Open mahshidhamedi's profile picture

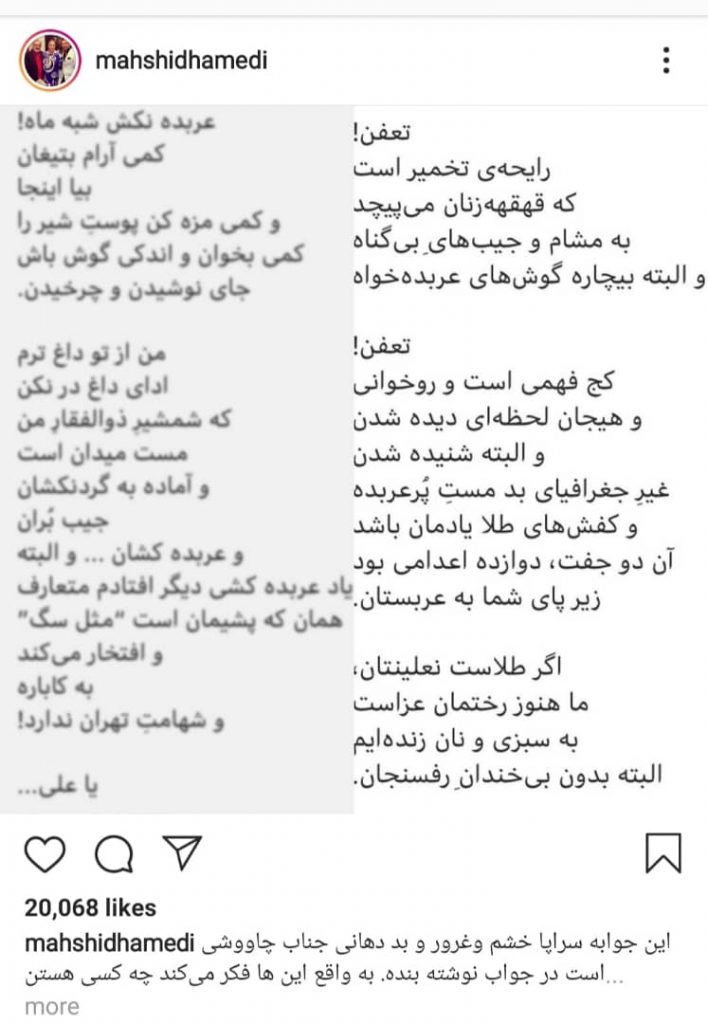coord(49,62)
